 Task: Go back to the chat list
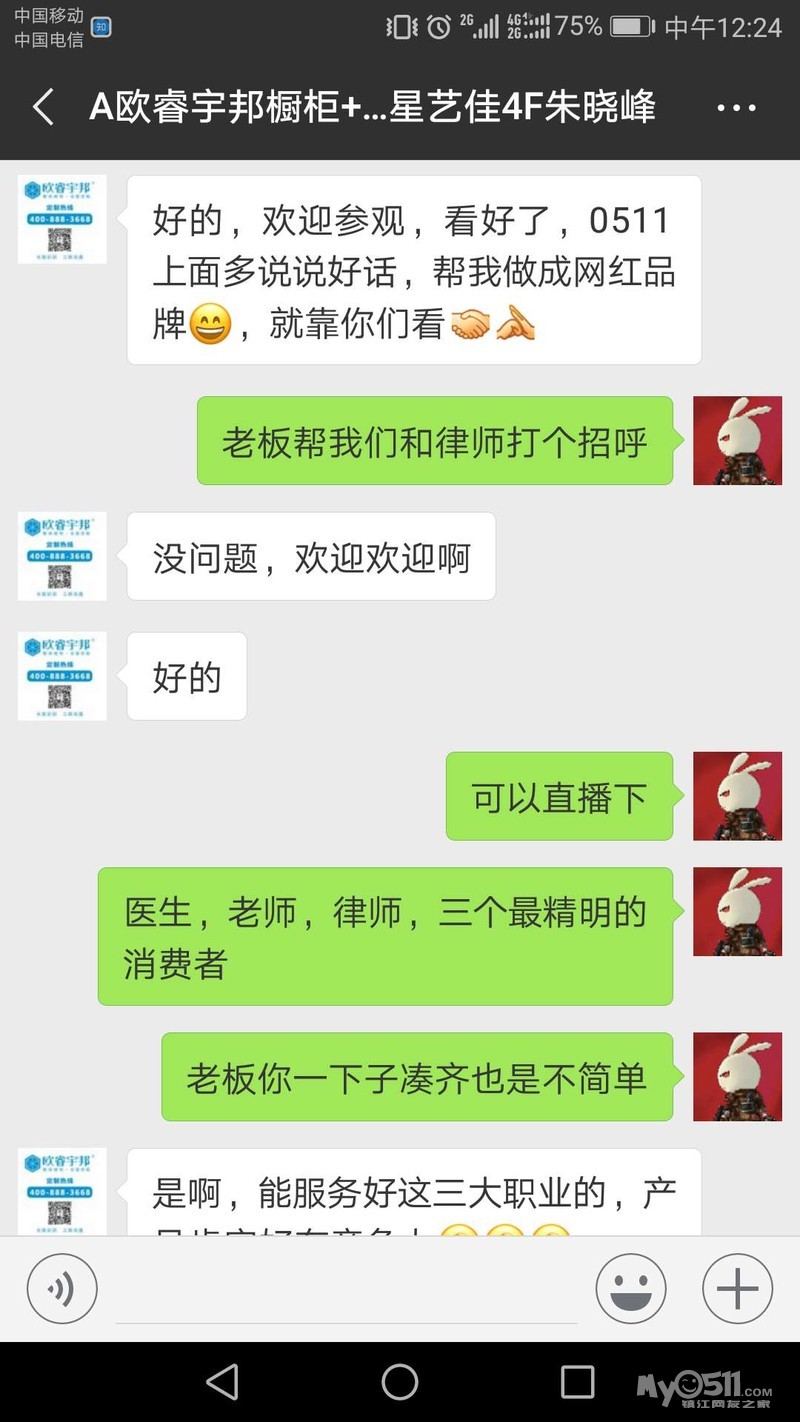[43, 107]
